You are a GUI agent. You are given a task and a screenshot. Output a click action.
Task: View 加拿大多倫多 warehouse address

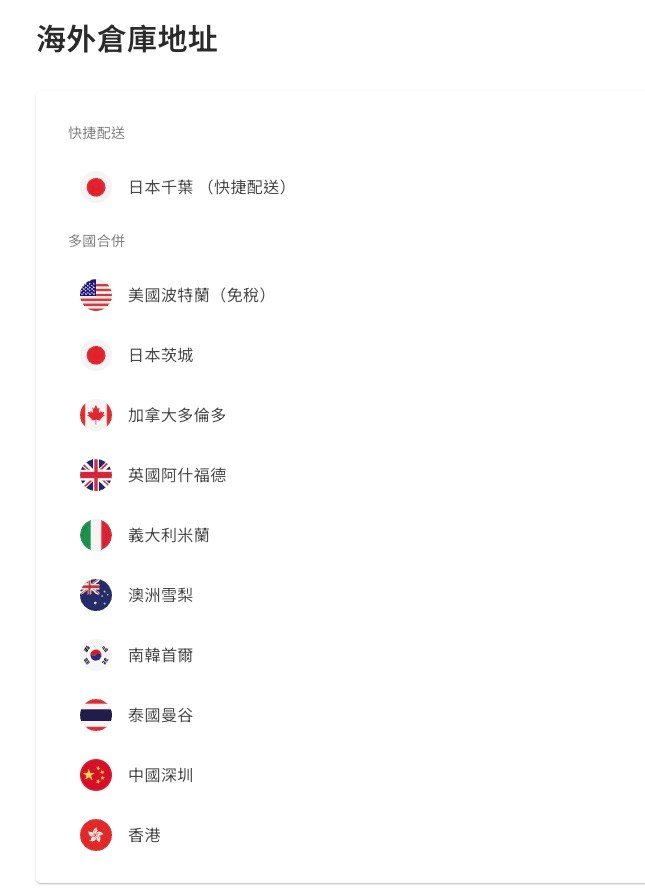point(177,415)
